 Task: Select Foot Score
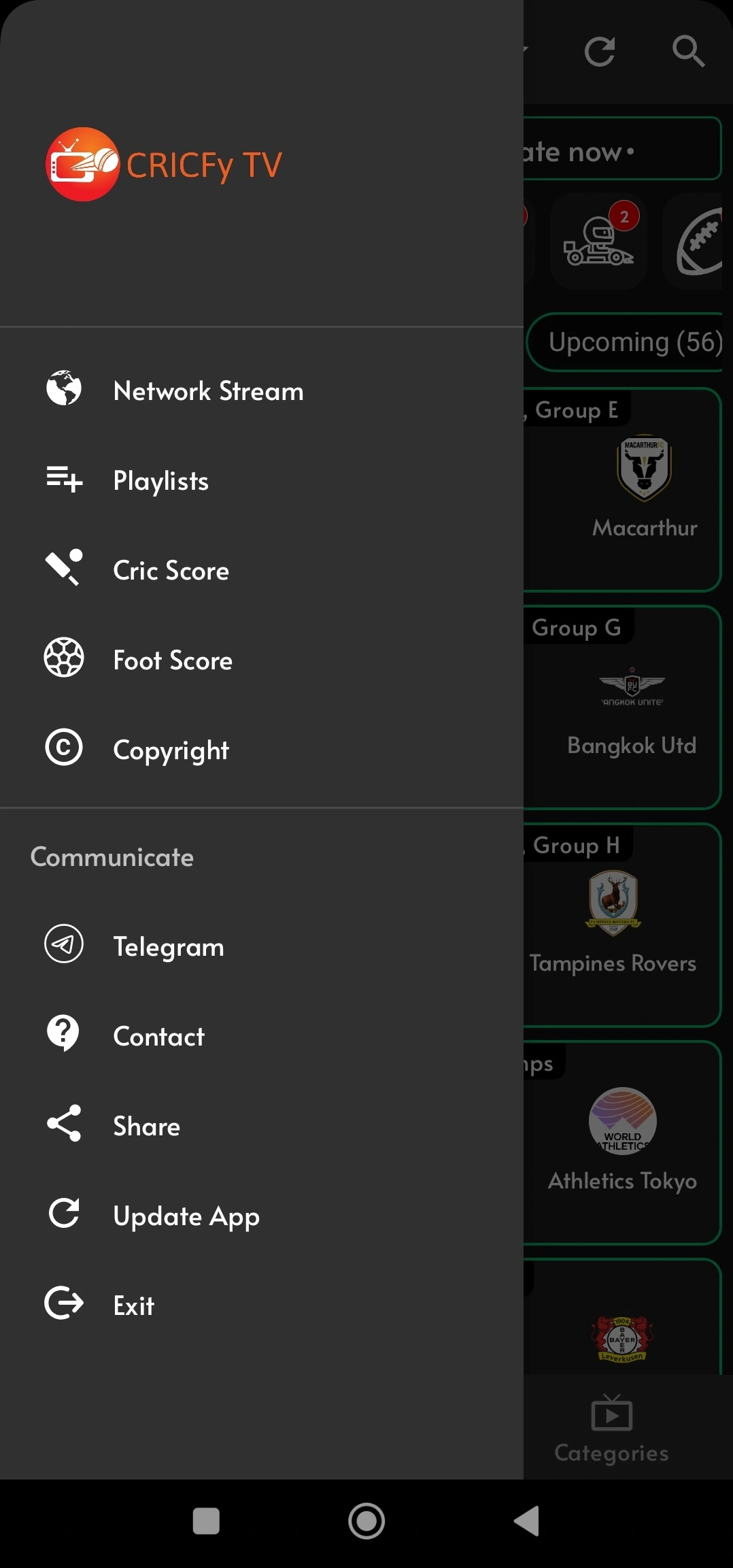pos(173,661)
